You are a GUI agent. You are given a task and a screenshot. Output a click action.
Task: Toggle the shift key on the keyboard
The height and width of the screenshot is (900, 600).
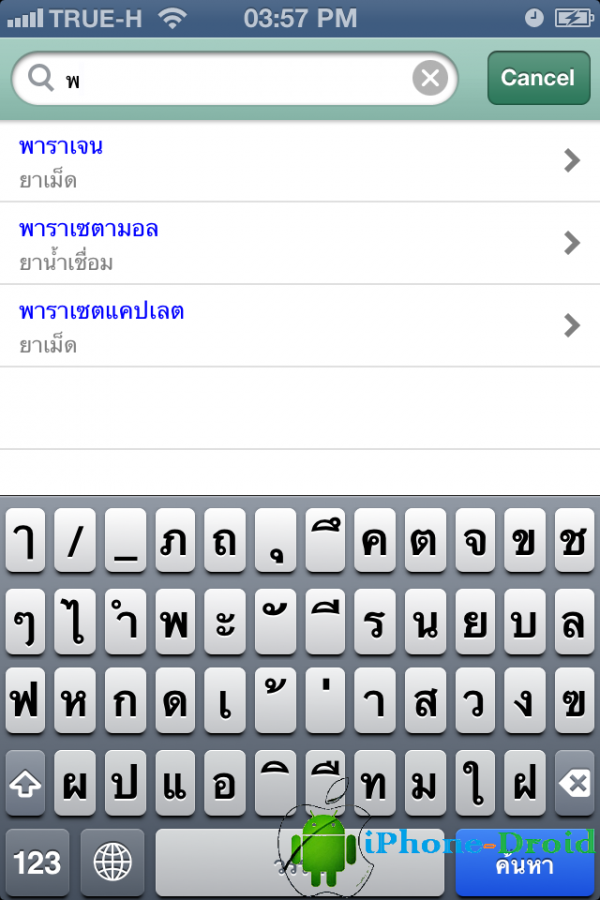pos(25,784)
